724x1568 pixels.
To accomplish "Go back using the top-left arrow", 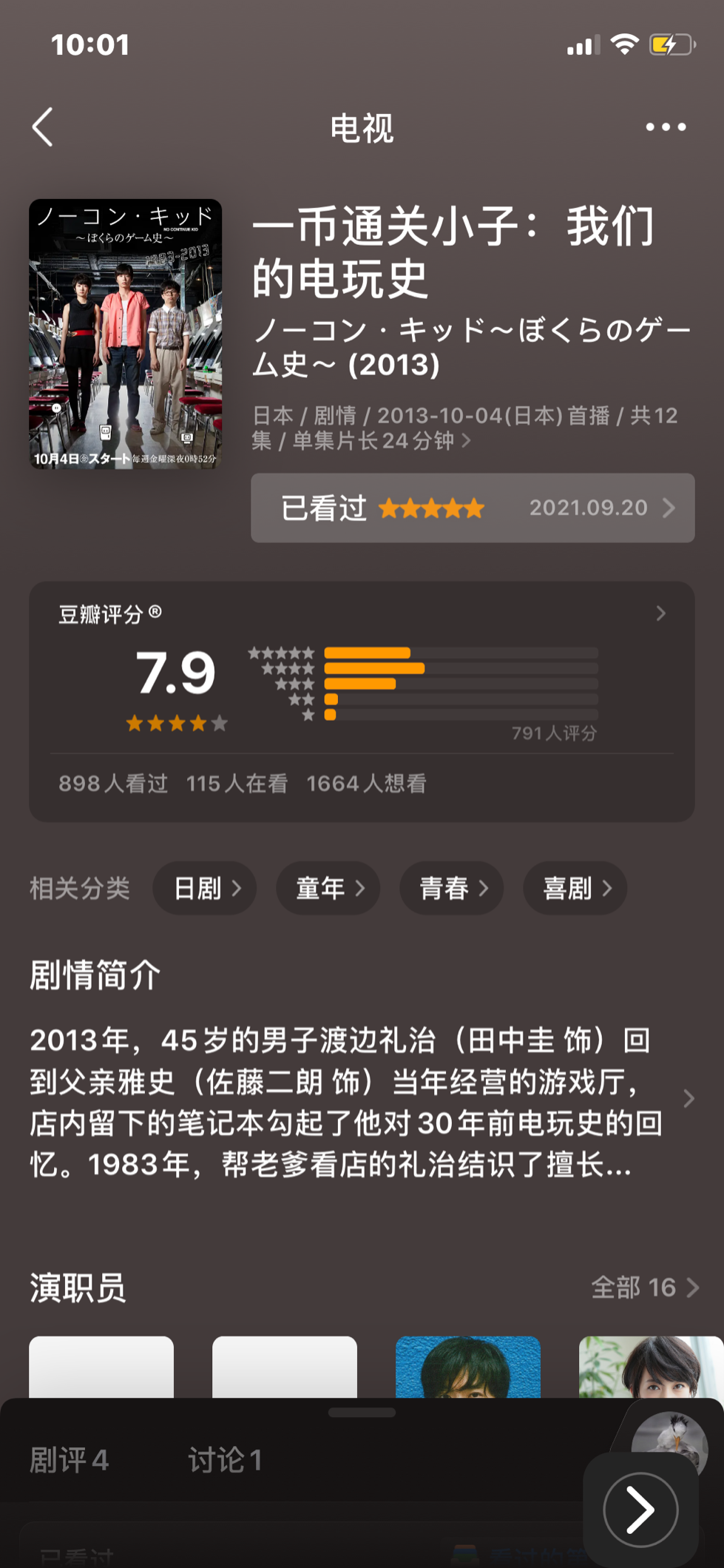I will click(43, 127).
